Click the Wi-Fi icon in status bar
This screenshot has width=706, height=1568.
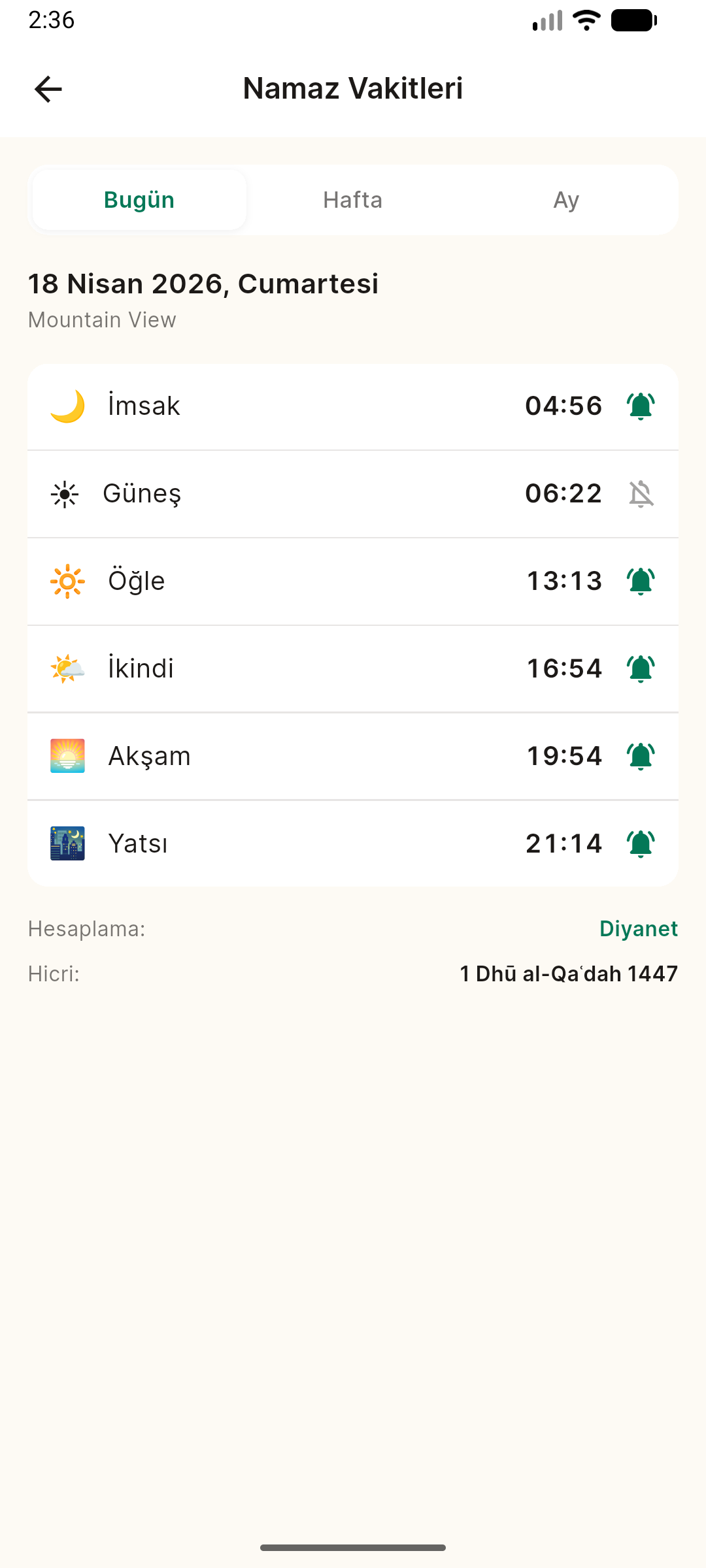coord(585,21)
